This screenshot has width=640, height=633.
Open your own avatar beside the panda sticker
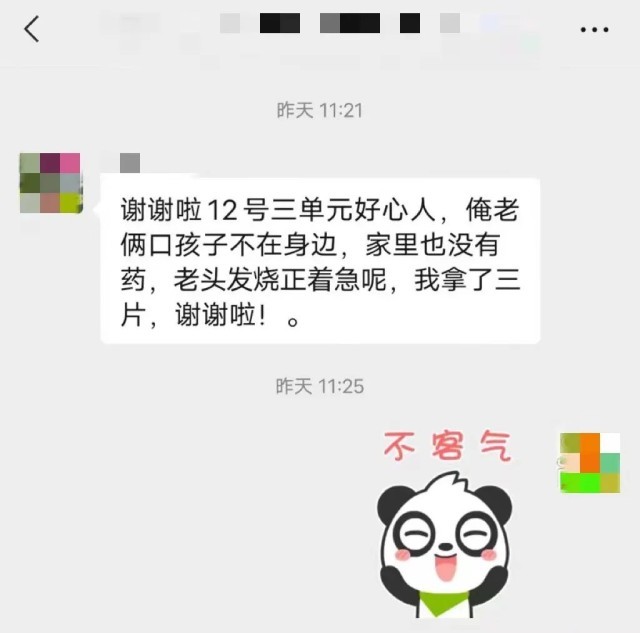(590, 463)
